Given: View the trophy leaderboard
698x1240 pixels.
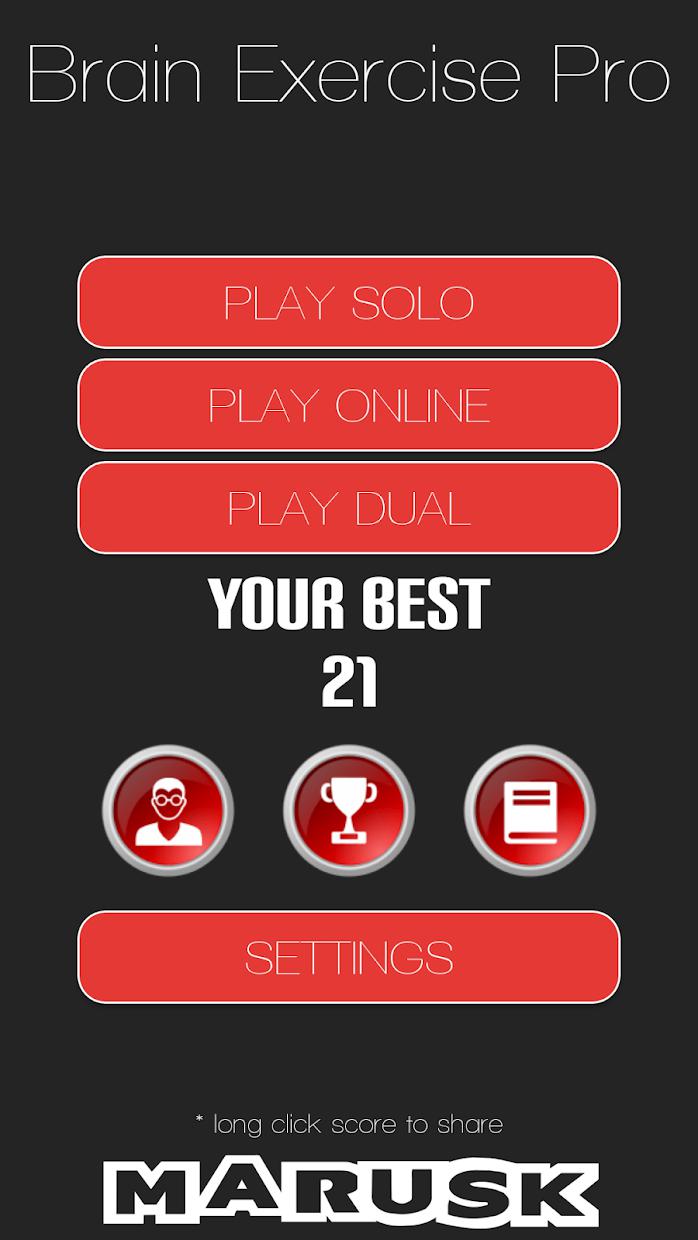Looking at the screenshot, I should (349, 810).
